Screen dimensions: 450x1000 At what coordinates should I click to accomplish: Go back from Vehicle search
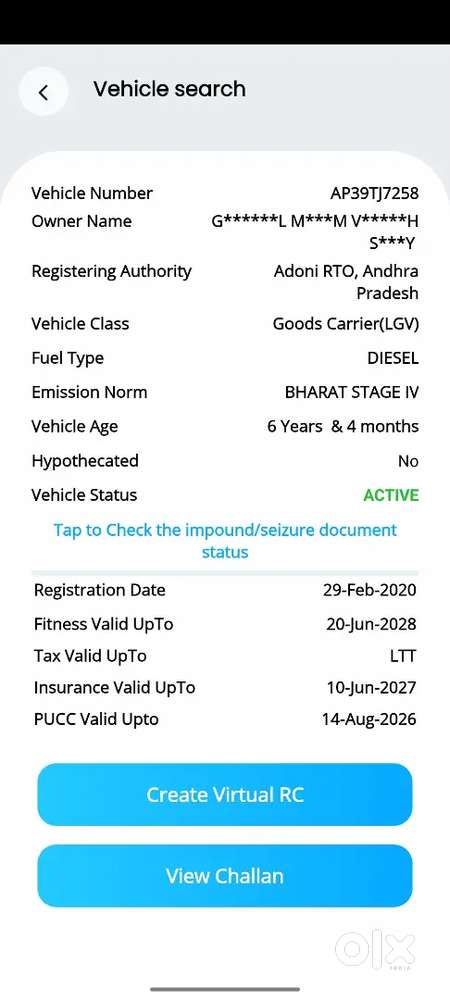click(43, 92)
